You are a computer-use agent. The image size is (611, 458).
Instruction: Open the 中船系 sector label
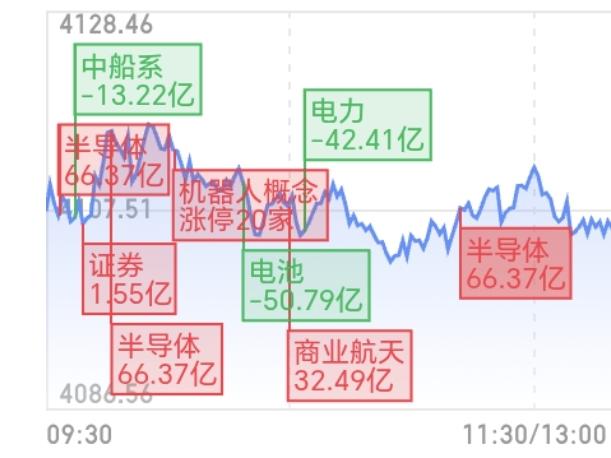coord(138,81)
